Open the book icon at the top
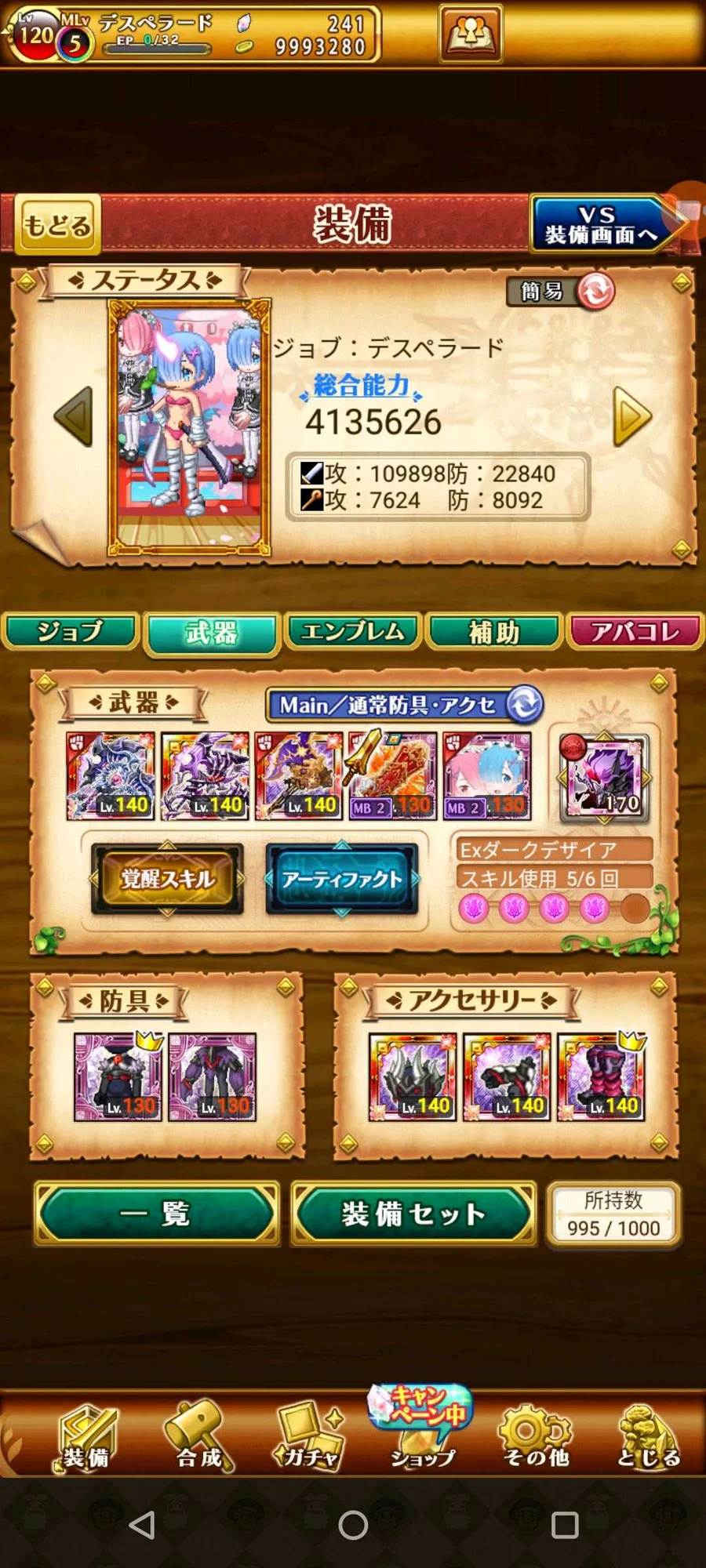 [x=470, y=34]
